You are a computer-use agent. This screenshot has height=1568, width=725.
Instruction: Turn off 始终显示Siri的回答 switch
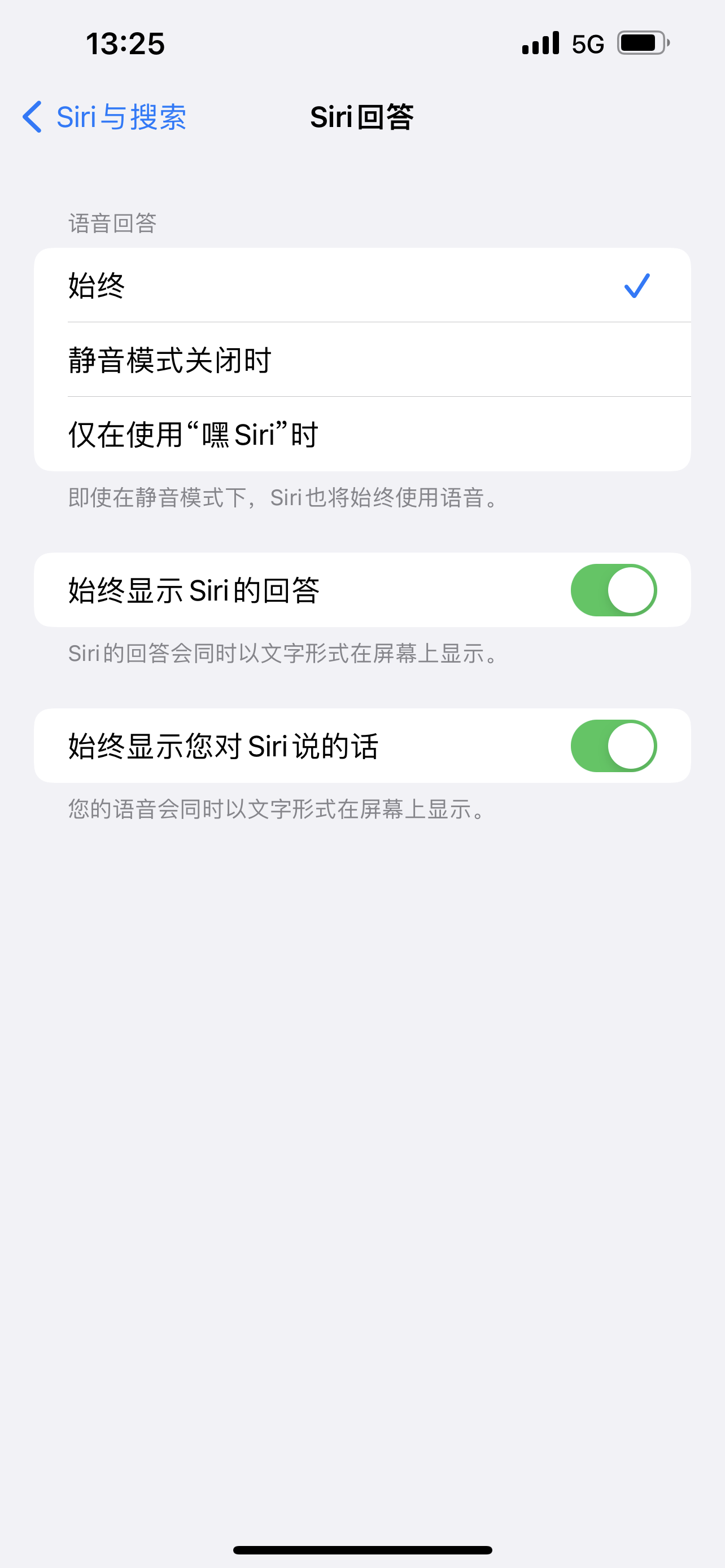click(x=613, y=590)
